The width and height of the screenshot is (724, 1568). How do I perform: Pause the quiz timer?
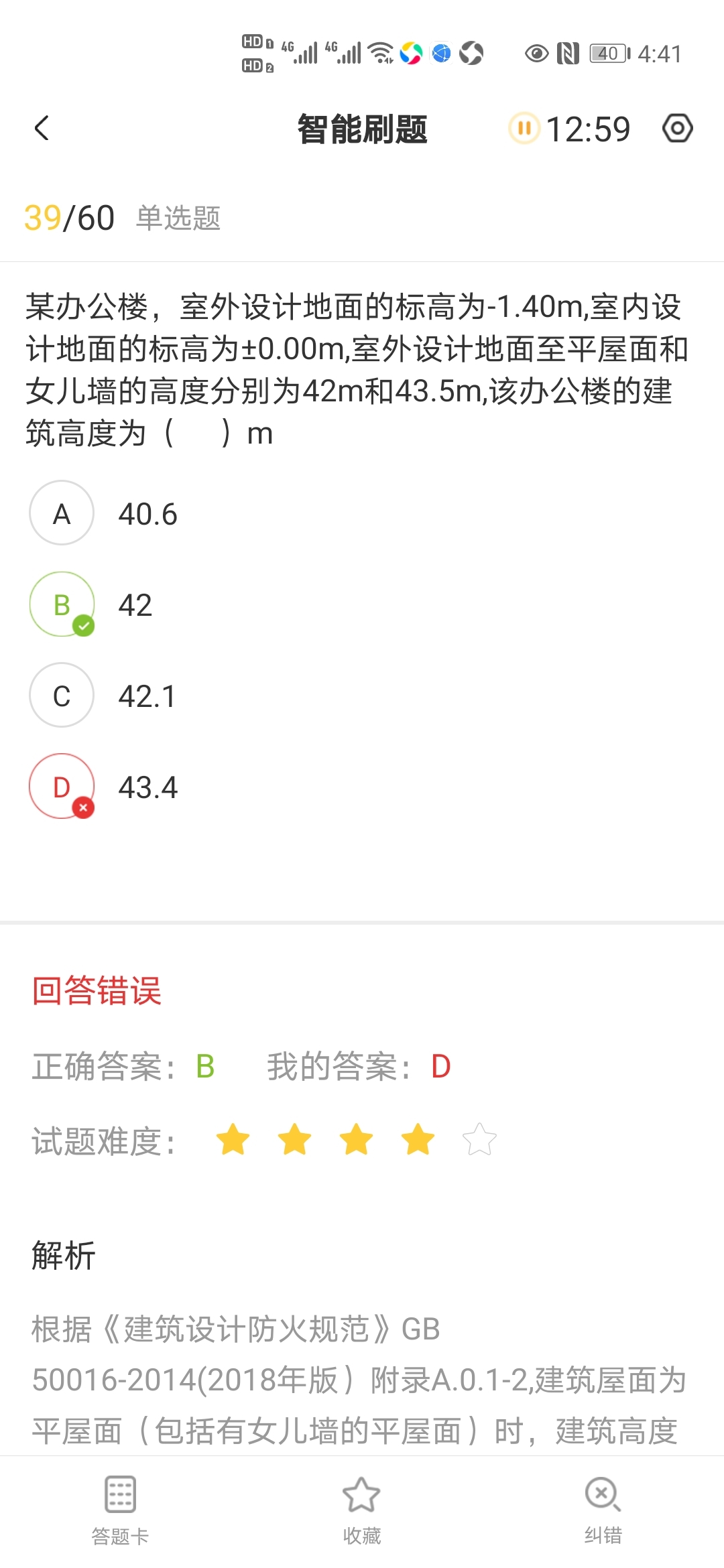524,128
